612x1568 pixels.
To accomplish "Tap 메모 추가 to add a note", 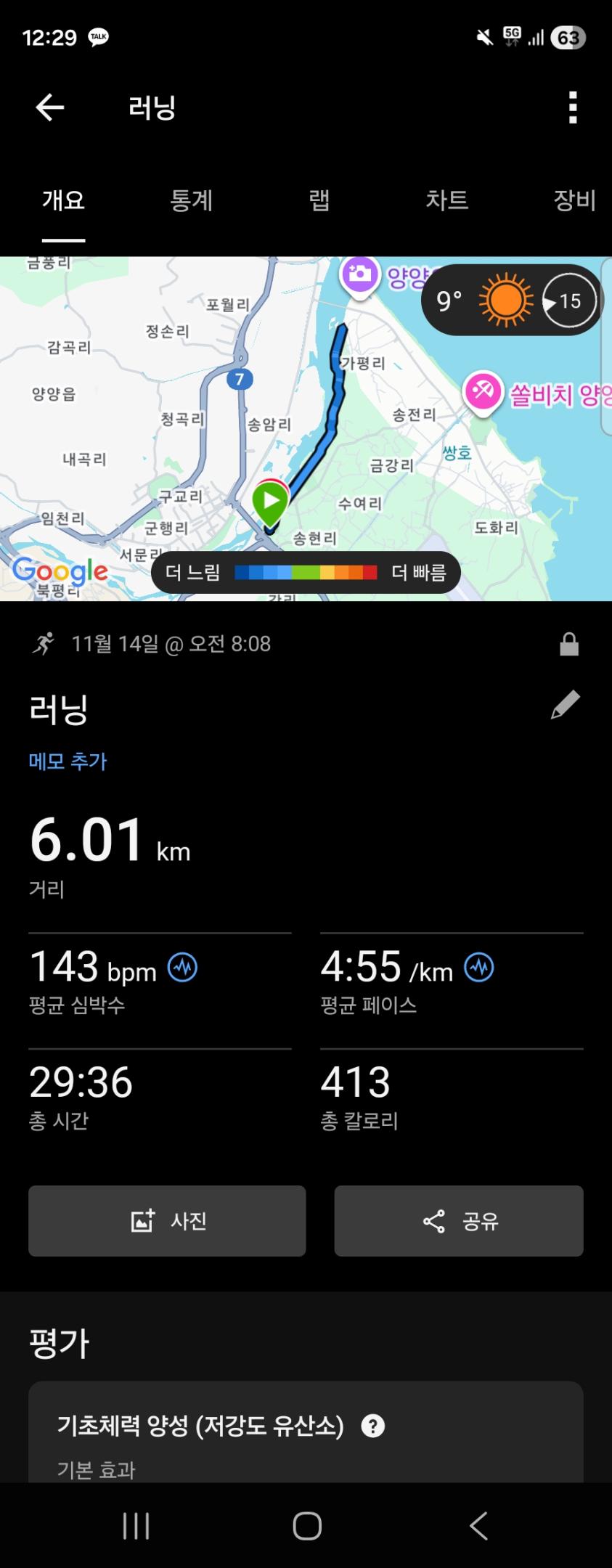I will pyautogui.click(x=66, y=761).
